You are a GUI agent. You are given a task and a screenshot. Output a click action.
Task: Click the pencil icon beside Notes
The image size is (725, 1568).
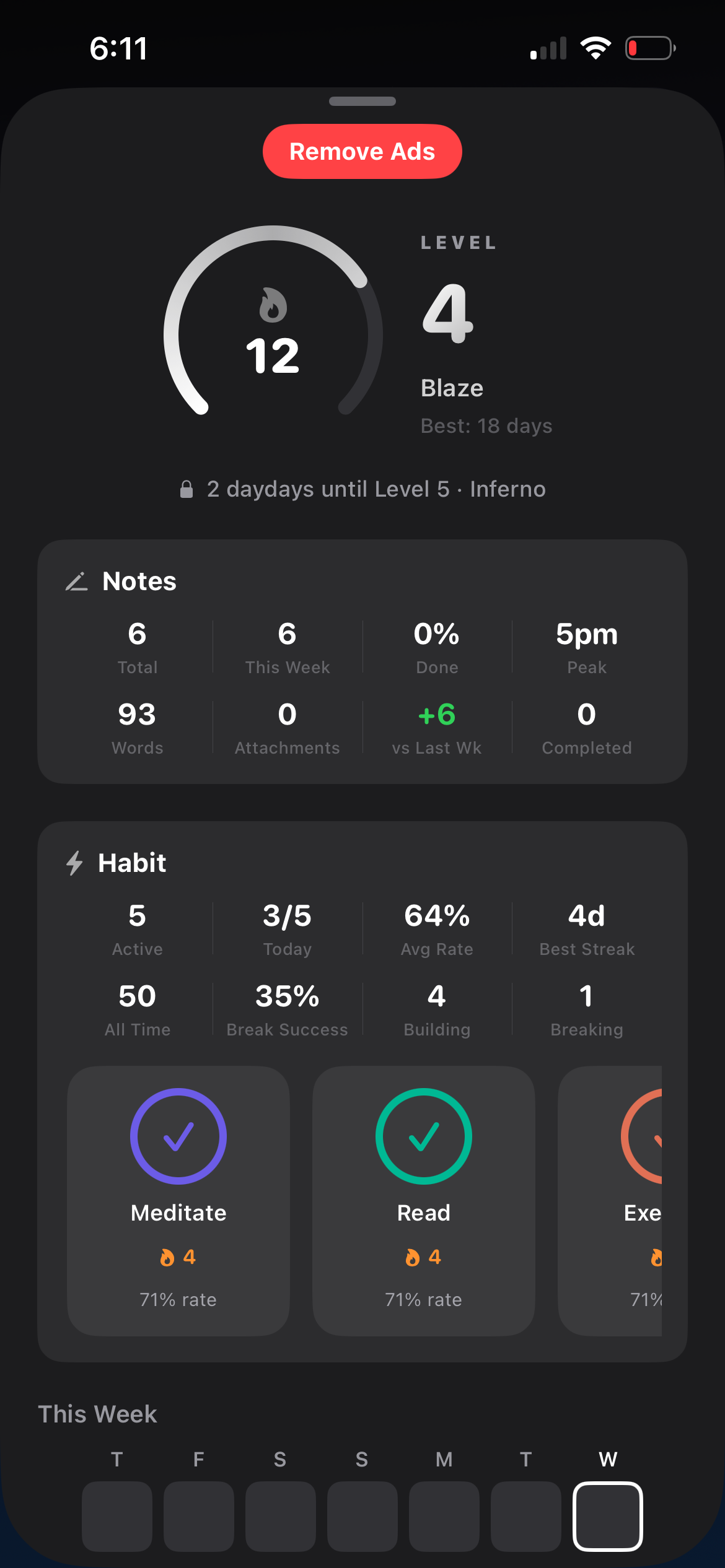click(76, 581)
